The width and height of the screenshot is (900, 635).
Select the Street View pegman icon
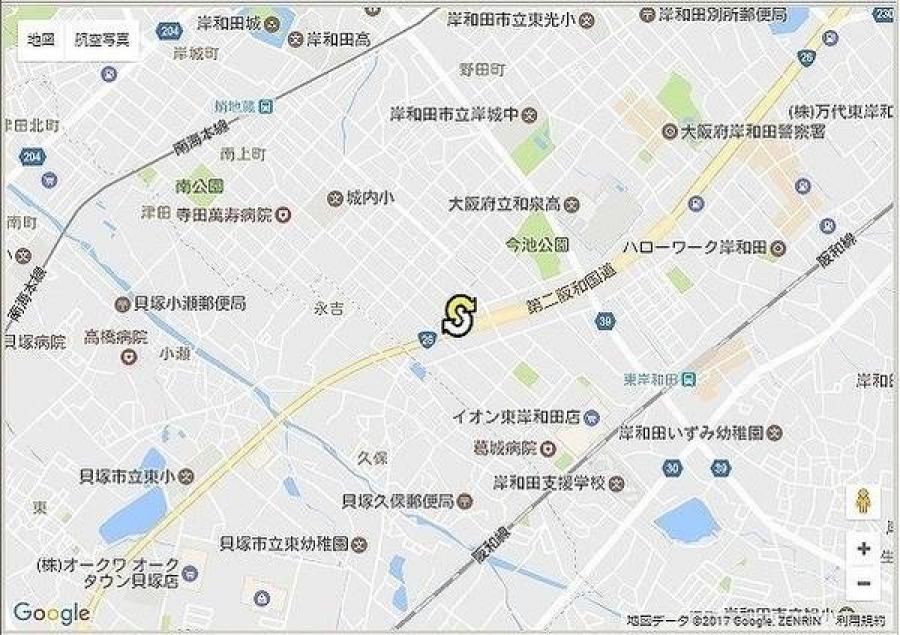863,501
